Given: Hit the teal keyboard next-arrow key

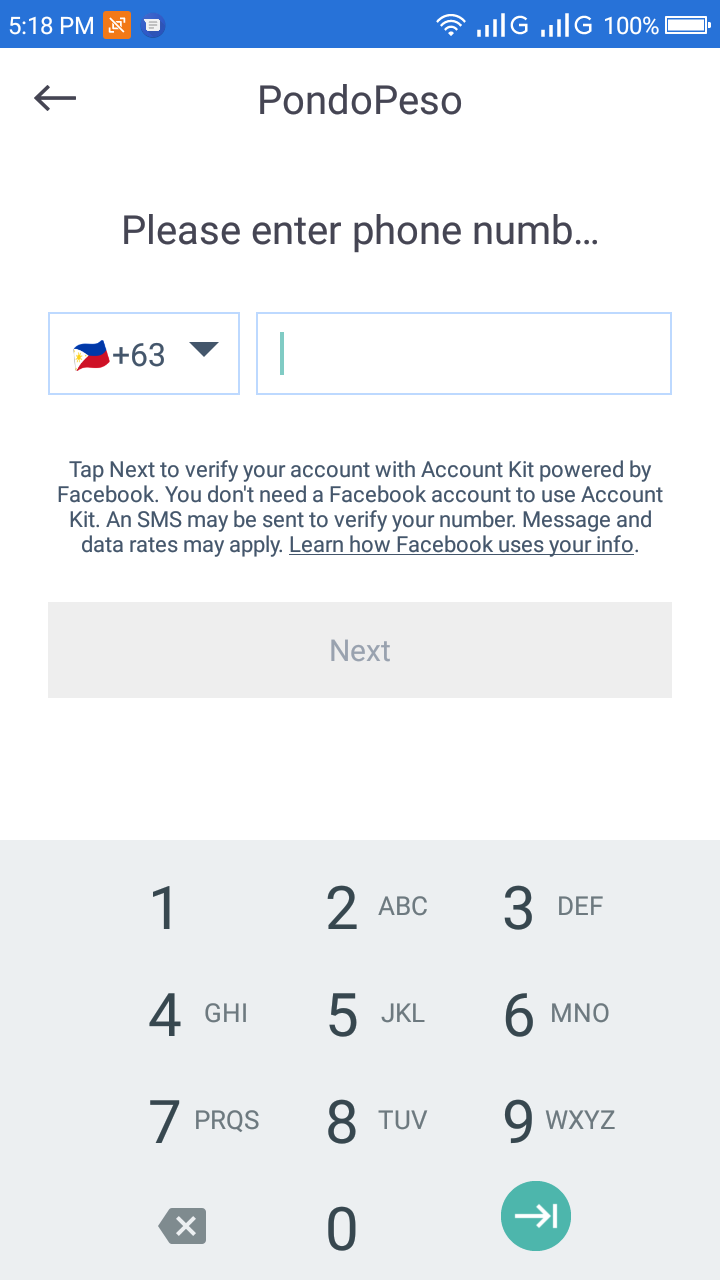Looking at the screenshot, I should 536,1216.
